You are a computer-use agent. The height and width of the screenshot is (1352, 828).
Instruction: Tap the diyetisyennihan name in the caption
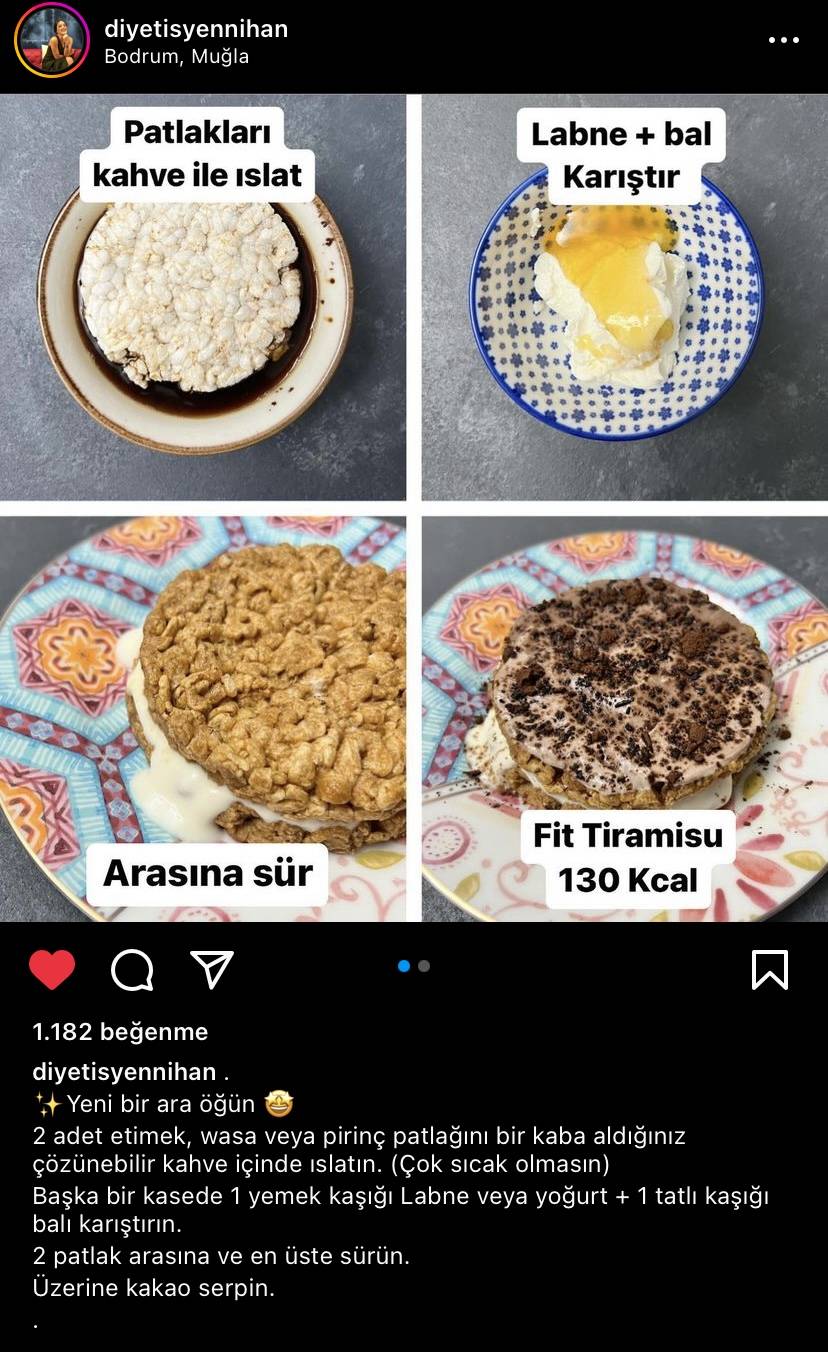[x=124, y=1072]
